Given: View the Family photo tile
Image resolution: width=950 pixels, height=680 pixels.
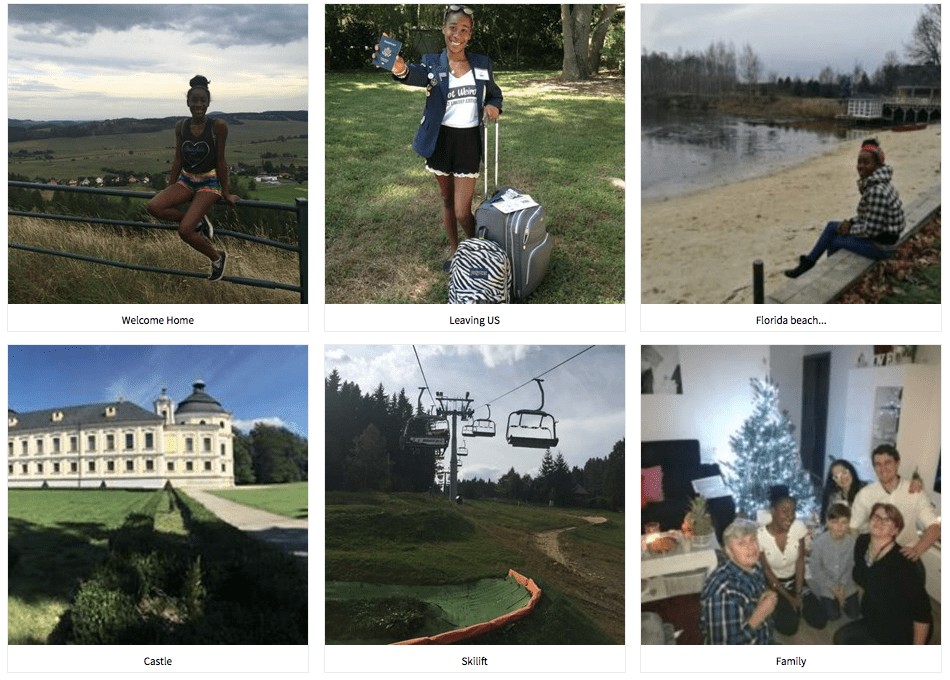Looking at the screenshot, I should (x=790, y=495).
